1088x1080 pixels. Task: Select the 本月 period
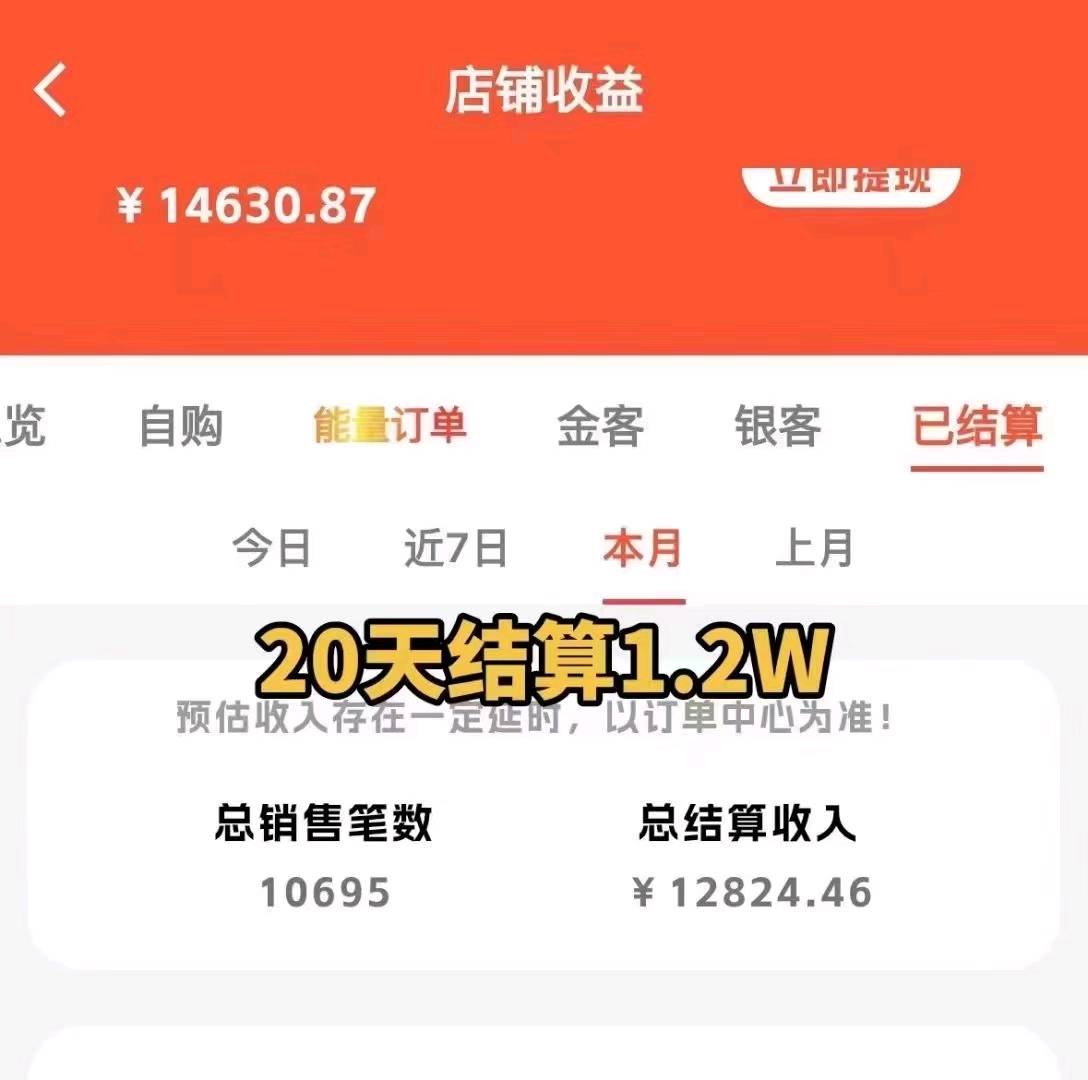click(x=643, y=549)
